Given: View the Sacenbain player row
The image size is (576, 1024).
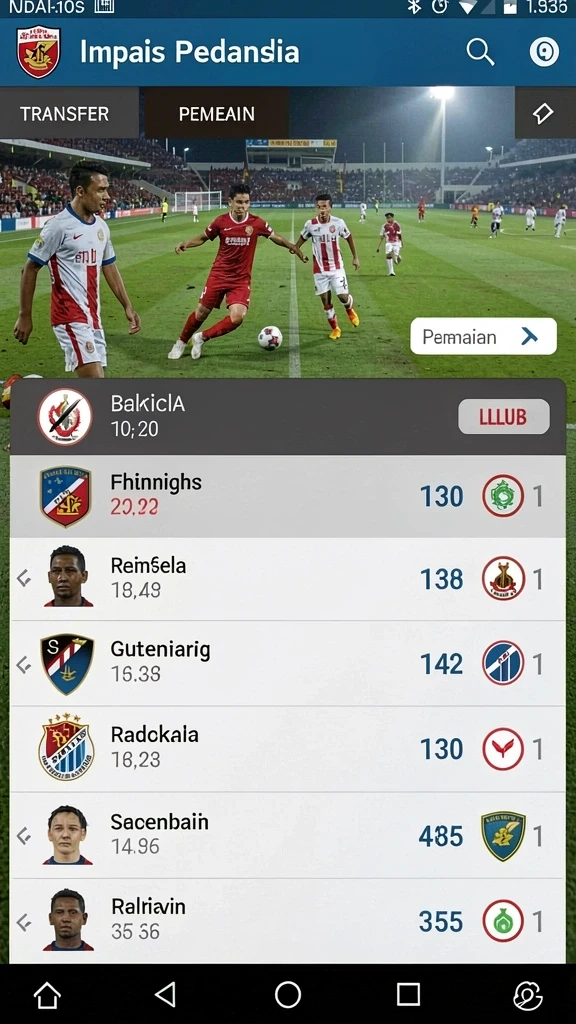Looking at the screenshot, I should tap(287, 835).
